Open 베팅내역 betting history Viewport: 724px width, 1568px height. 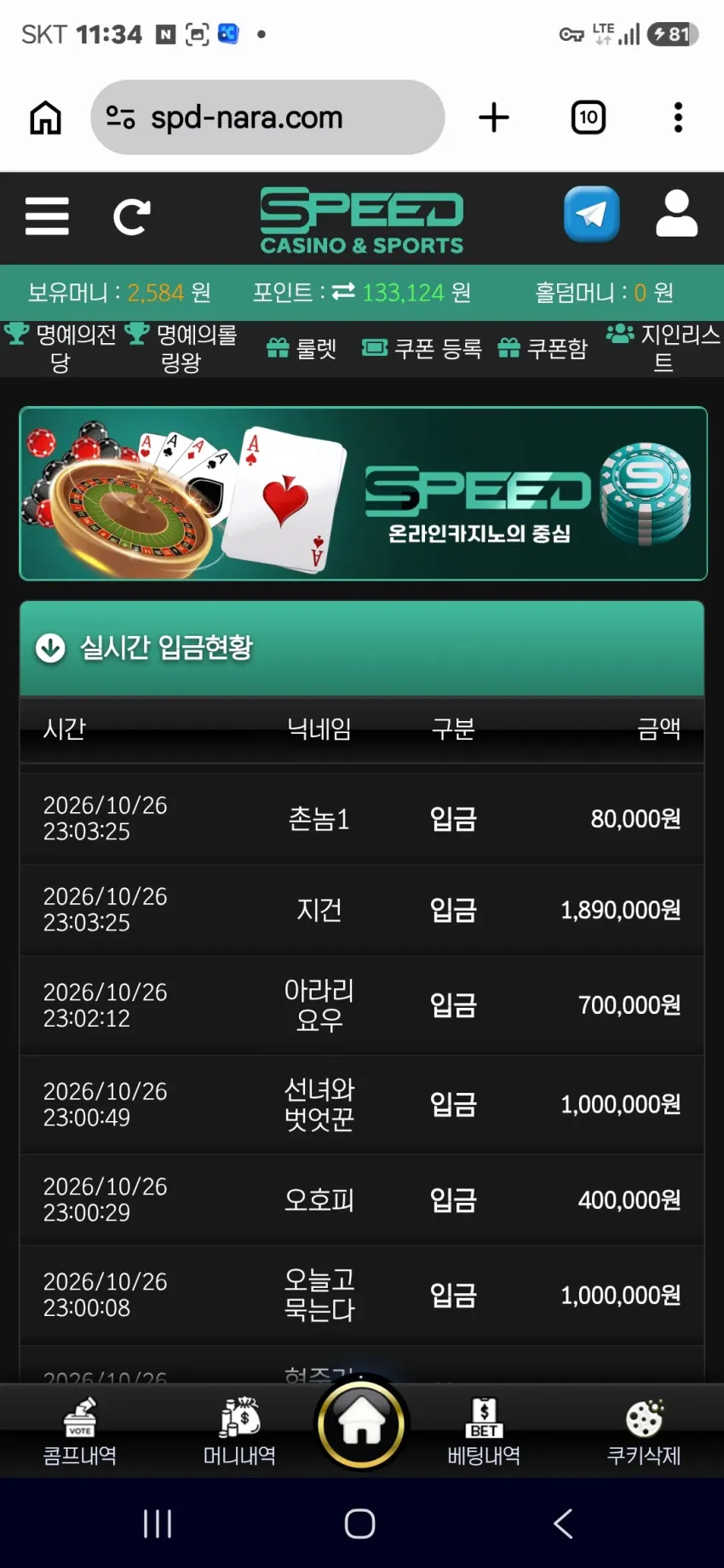point(484,1432)
